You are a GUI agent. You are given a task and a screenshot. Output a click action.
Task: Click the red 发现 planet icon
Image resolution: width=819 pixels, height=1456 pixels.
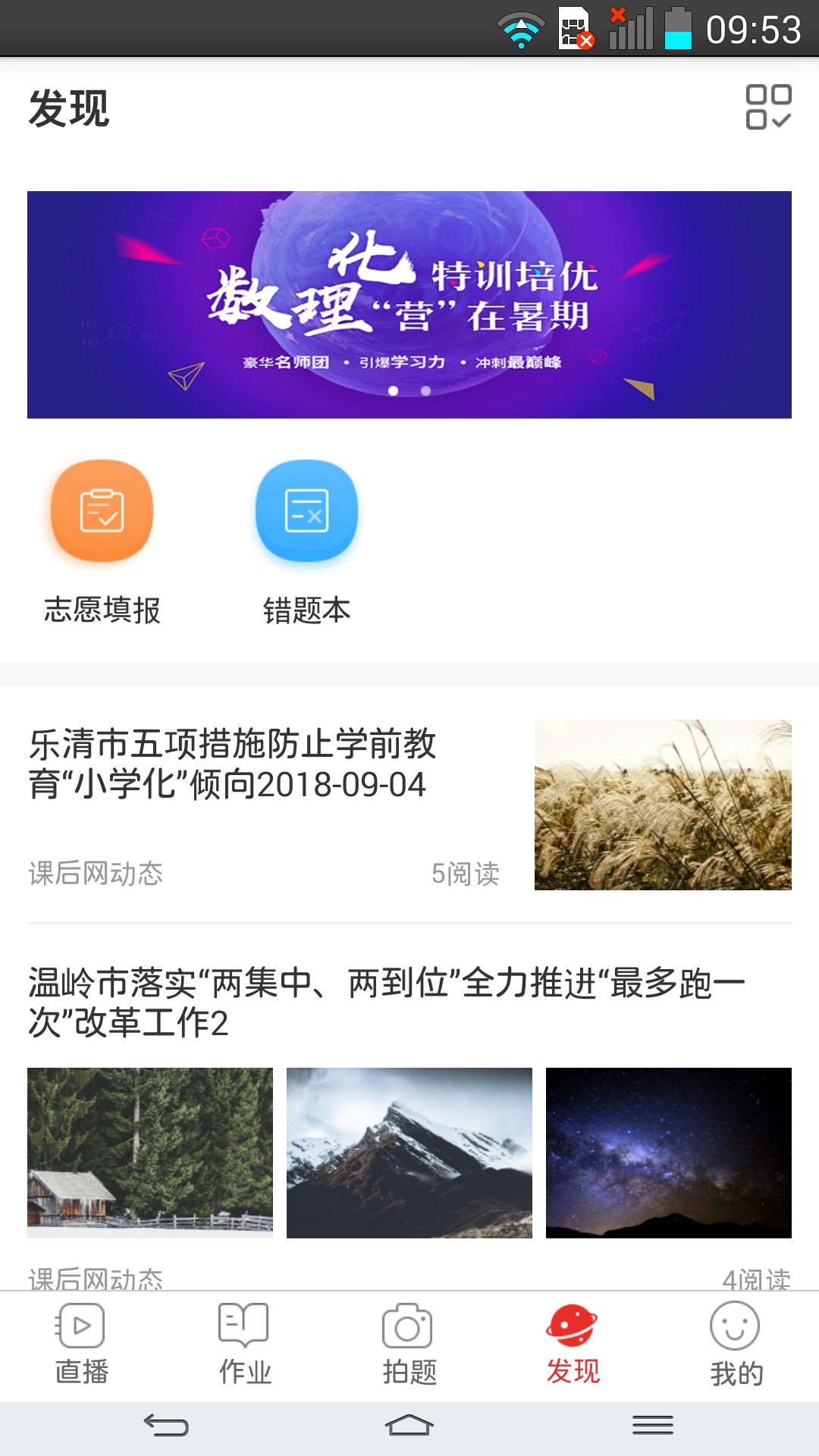click(x=573, y=1325)
